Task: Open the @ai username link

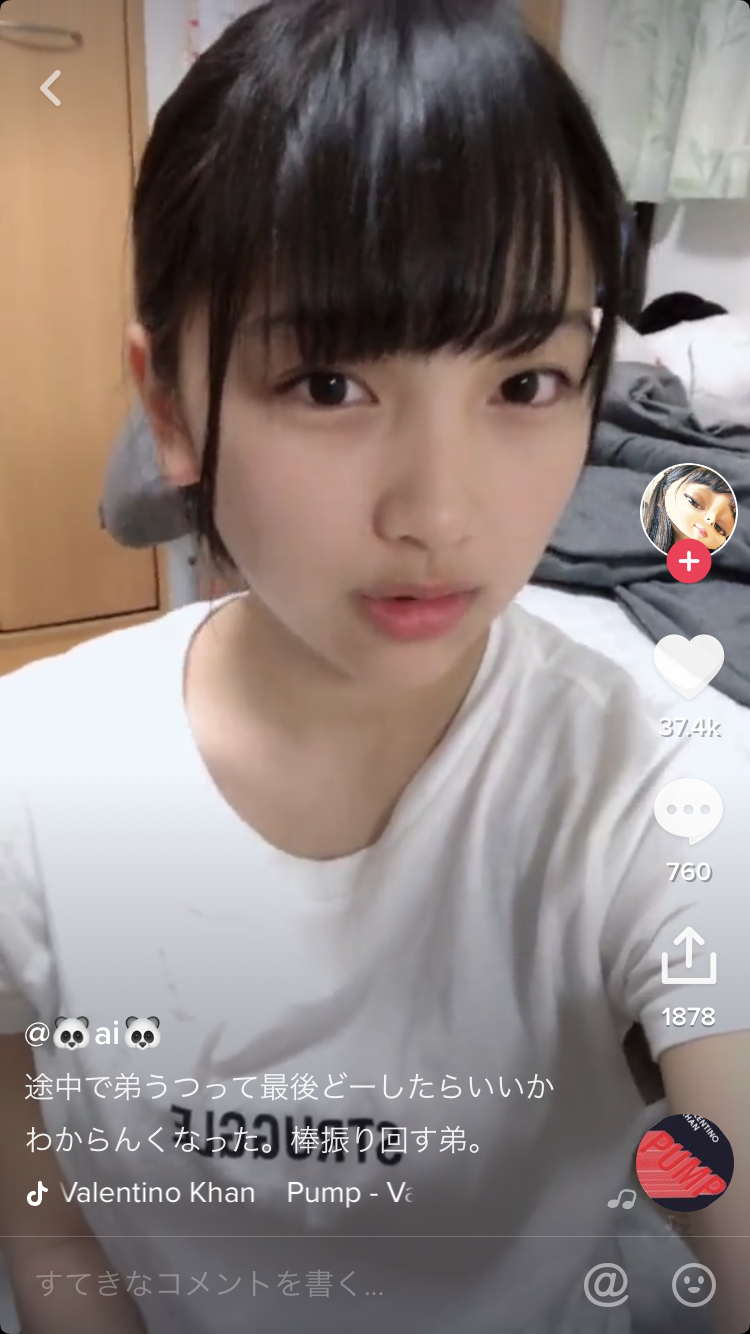Action: 93,1034
